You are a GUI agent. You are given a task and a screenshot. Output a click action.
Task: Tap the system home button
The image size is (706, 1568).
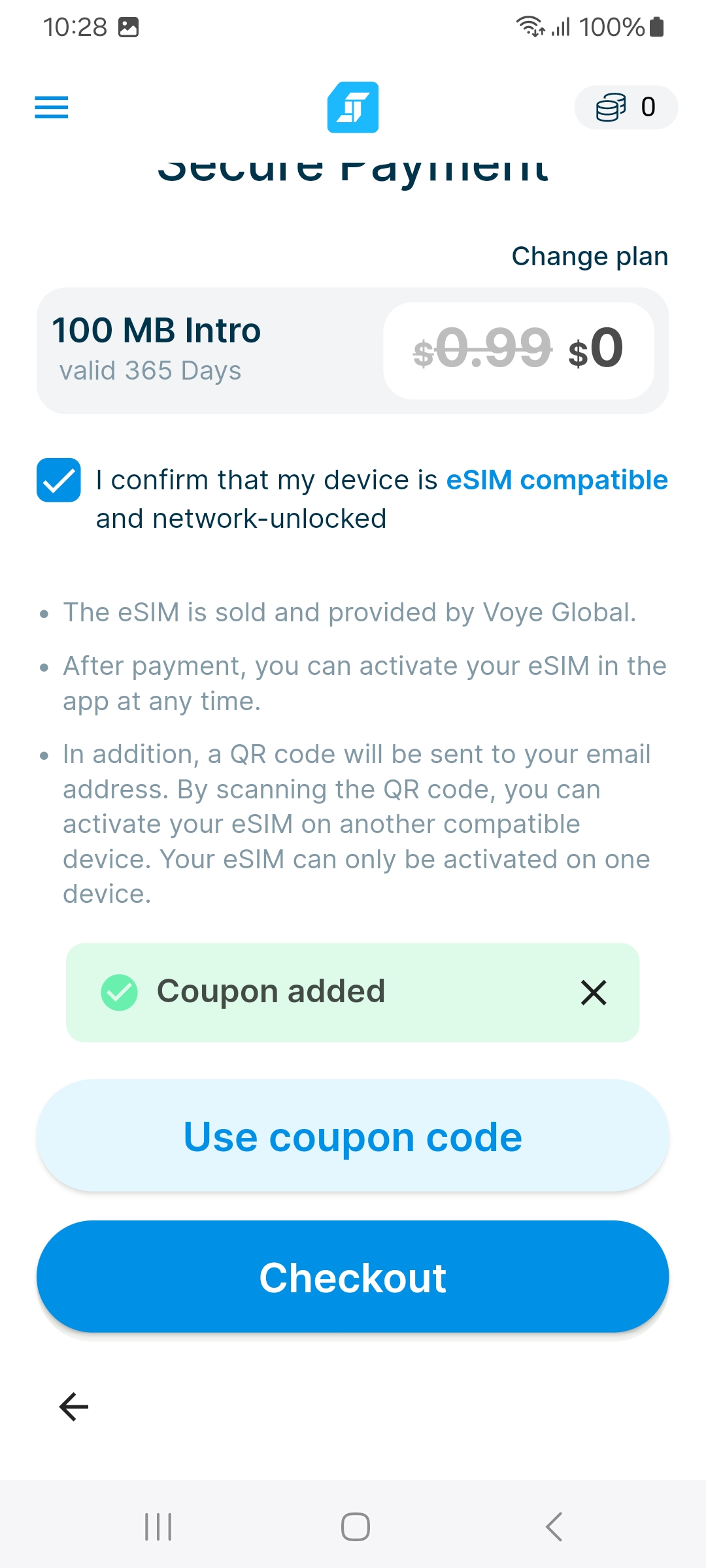355,1527
